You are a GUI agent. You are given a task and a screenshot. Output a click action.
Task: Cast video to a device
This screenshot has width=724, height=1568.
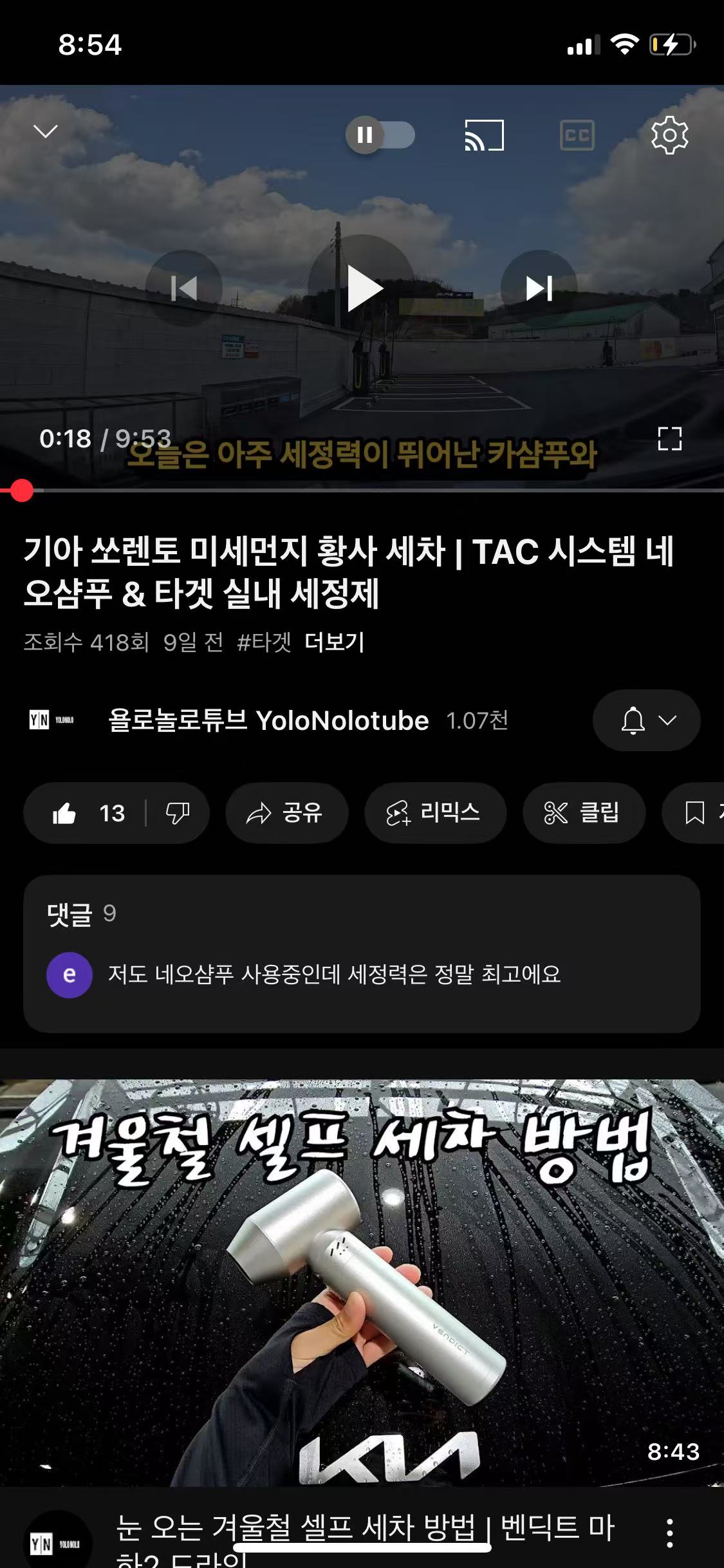pos(484,135)
